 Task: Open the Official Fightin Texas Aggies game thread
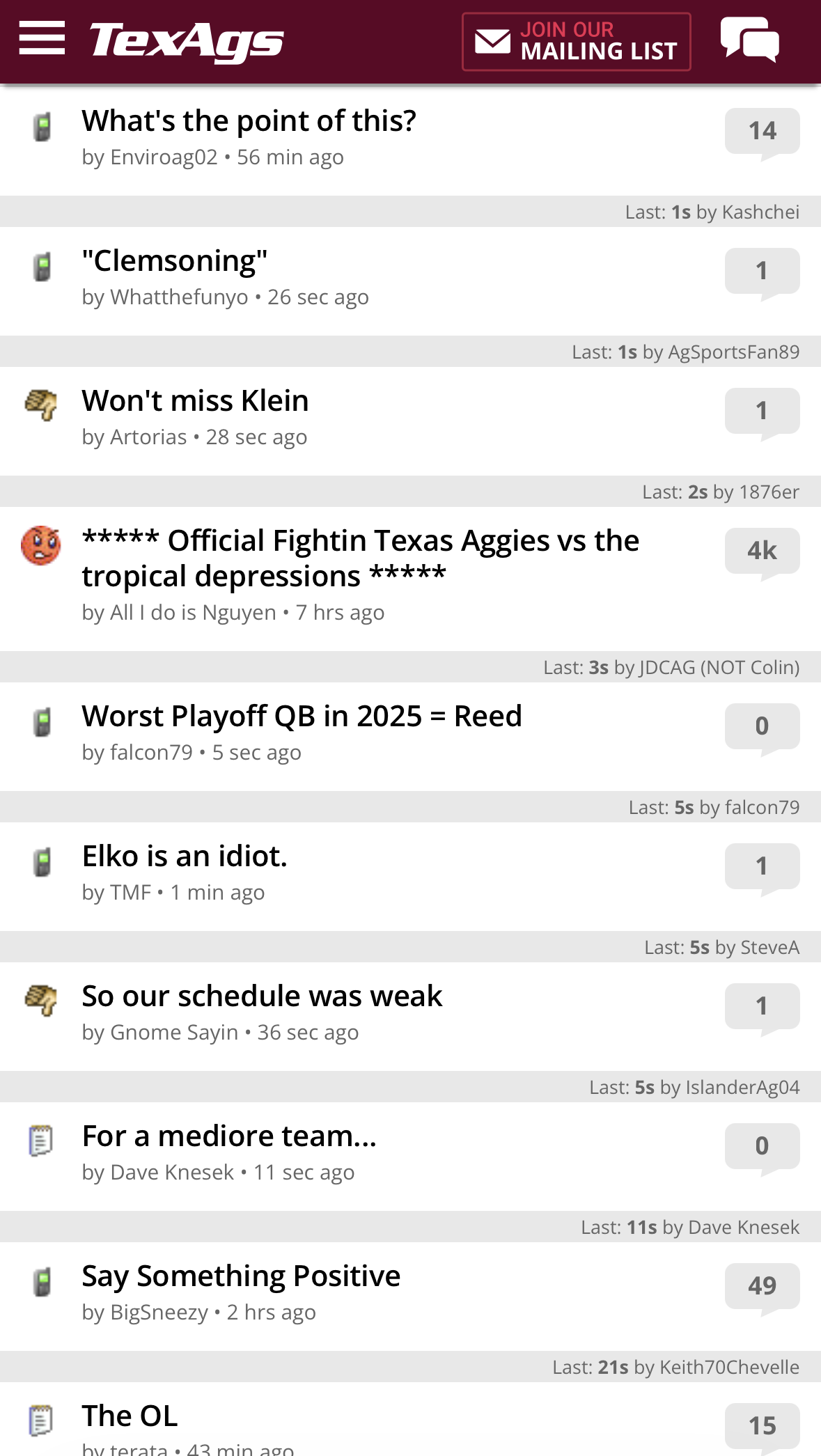(360, 558)
